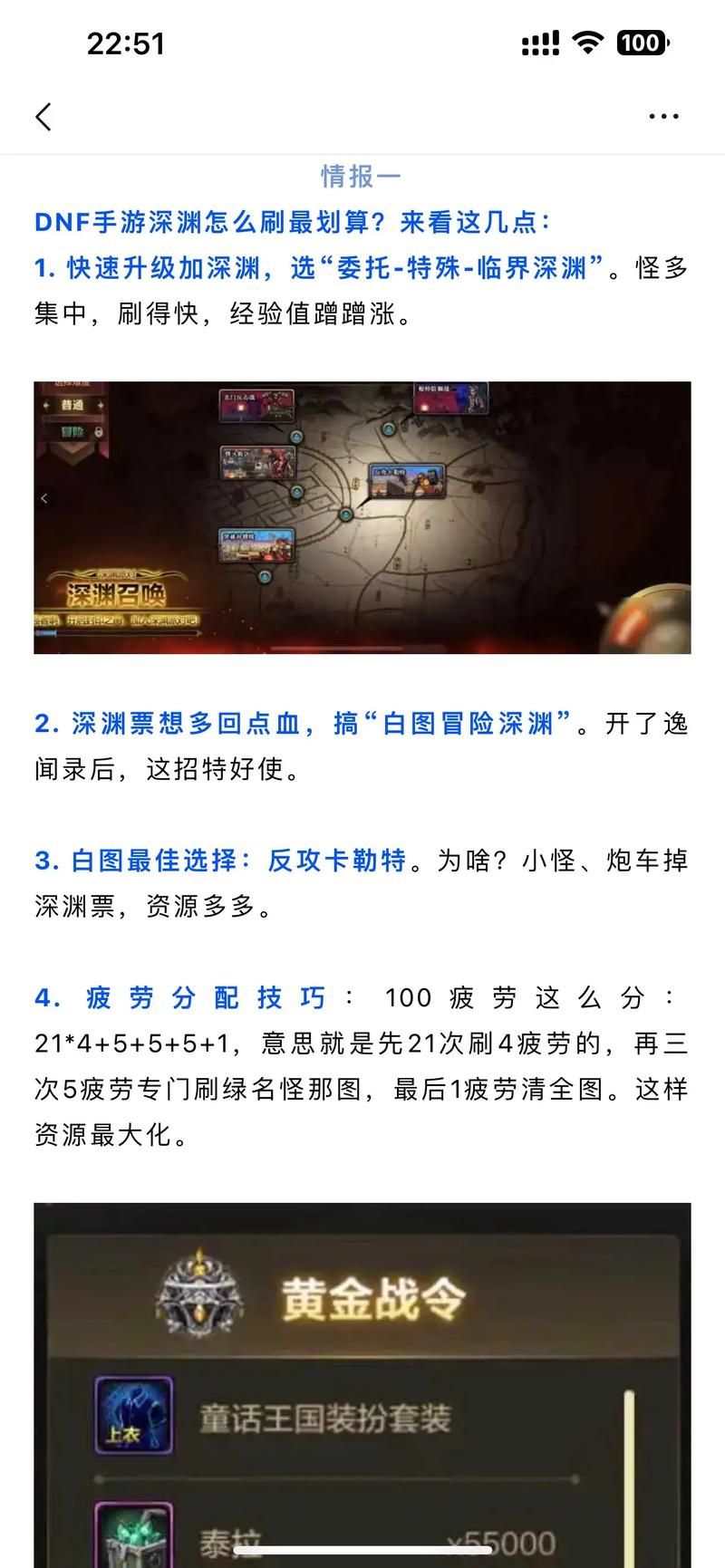Tap the chevron on the map's left edge

coord(44,496)
